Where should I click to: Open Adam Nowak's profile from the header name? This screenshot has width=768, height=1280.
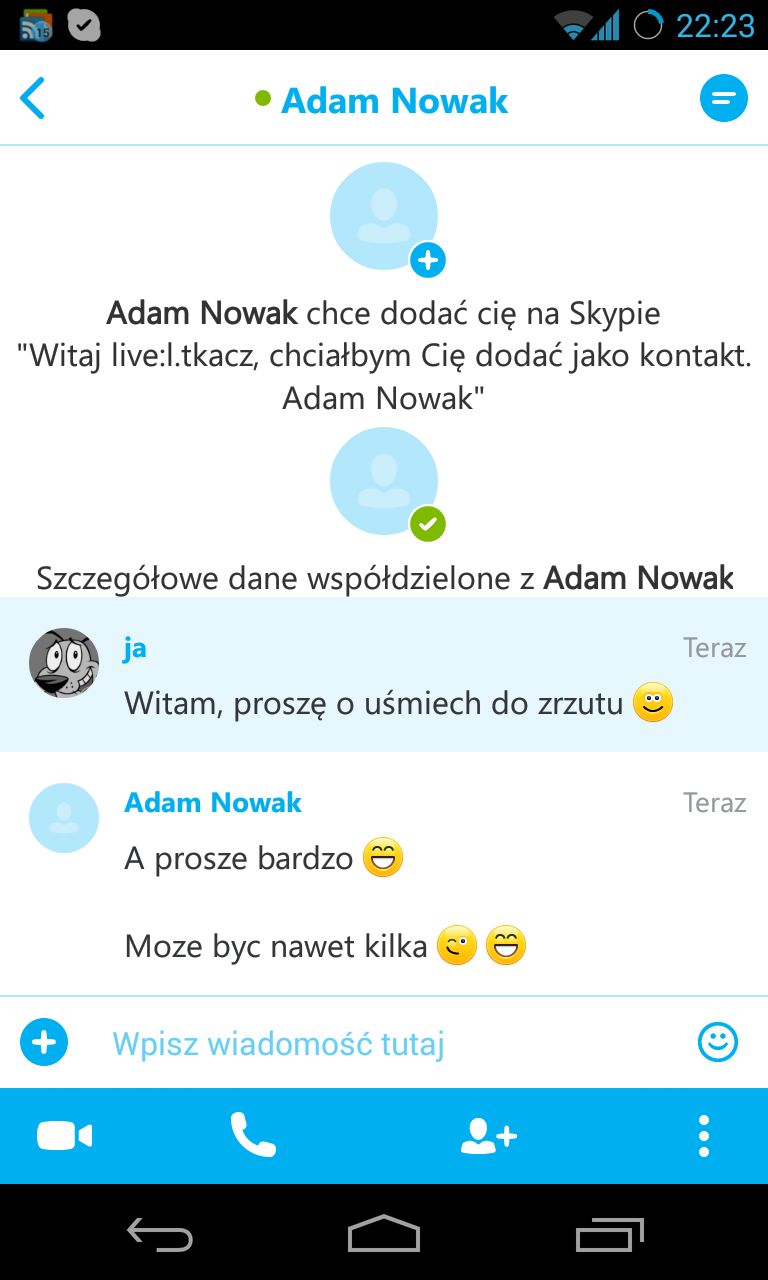pos(394,100)
